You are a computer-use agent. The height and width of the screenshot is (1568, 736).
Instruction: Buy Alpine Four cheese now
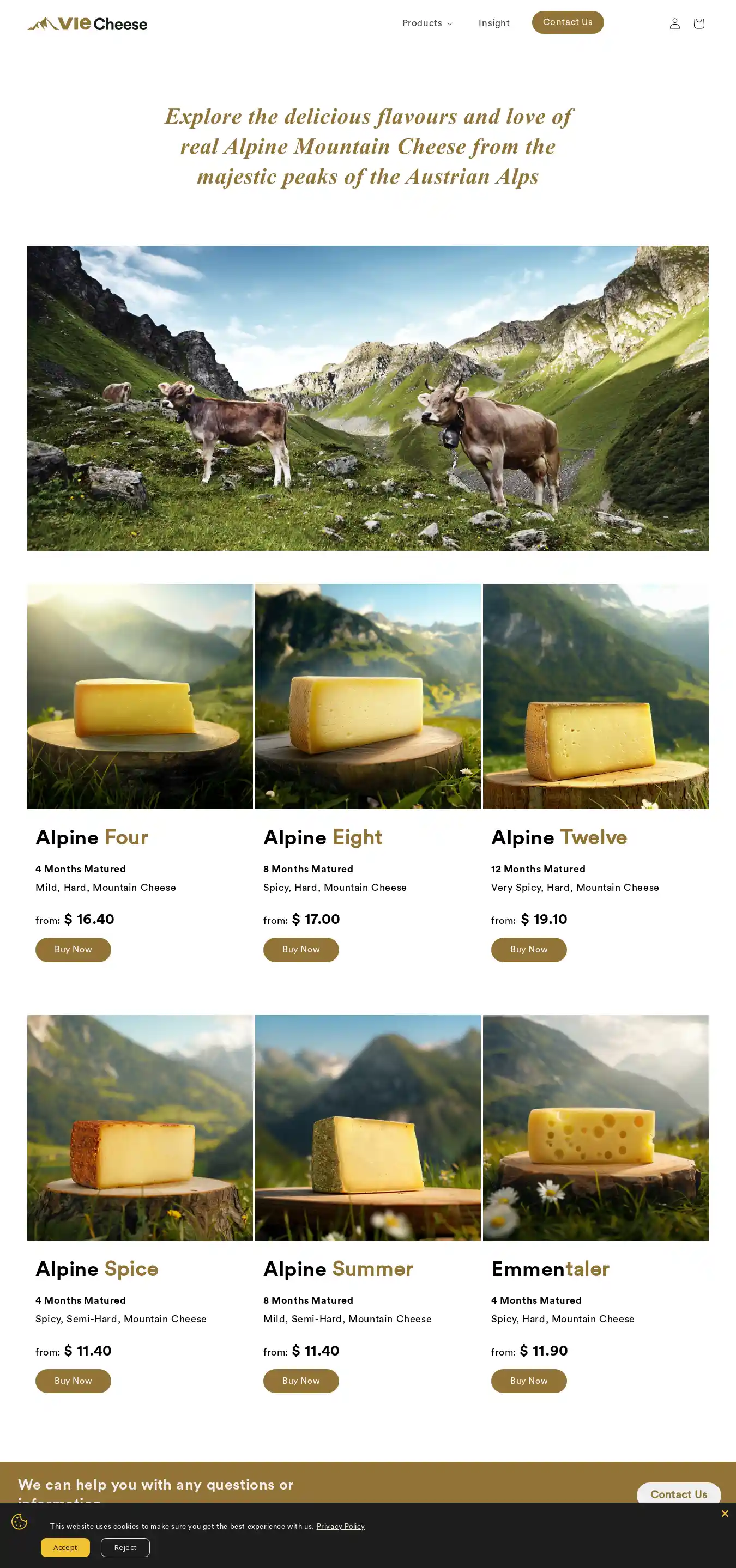pyautogui.click(x=73, y=950)
